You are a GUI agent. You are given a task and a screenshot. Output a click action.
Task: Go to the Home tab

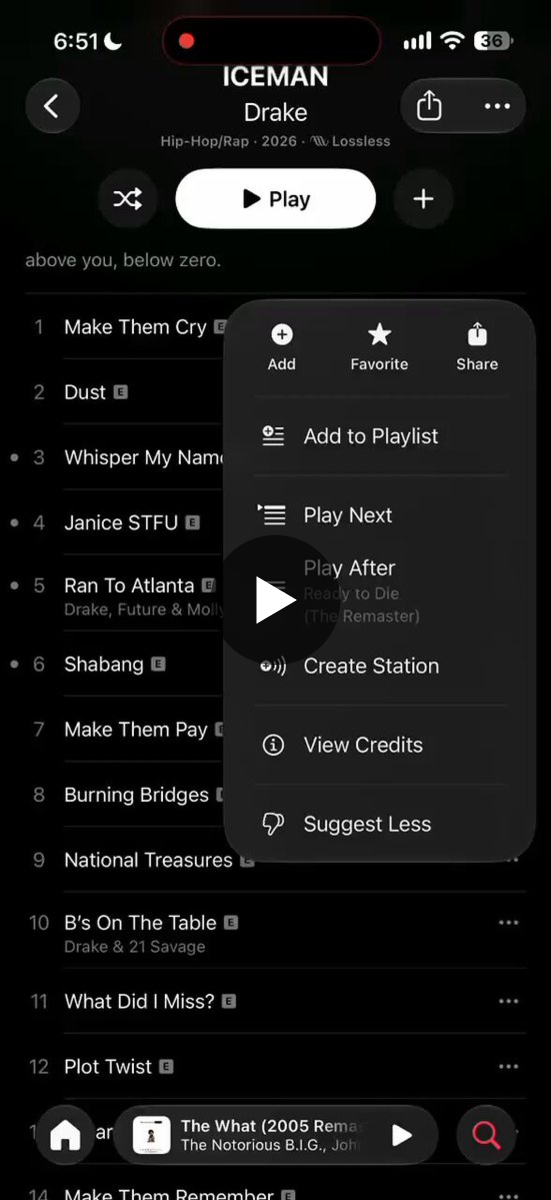click(x=66, y=1135)
